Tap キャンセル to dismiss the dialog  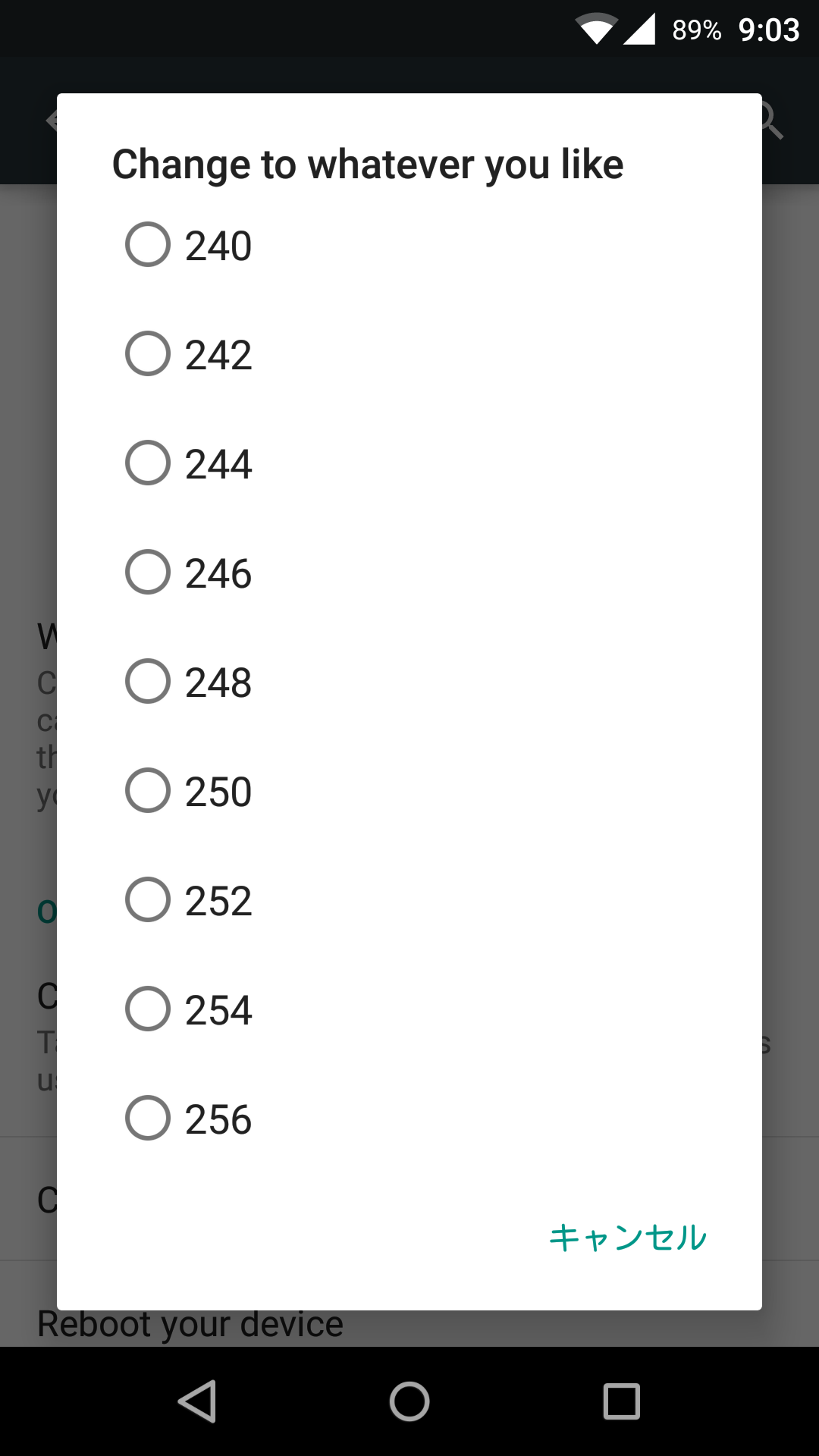[628, 1238]
